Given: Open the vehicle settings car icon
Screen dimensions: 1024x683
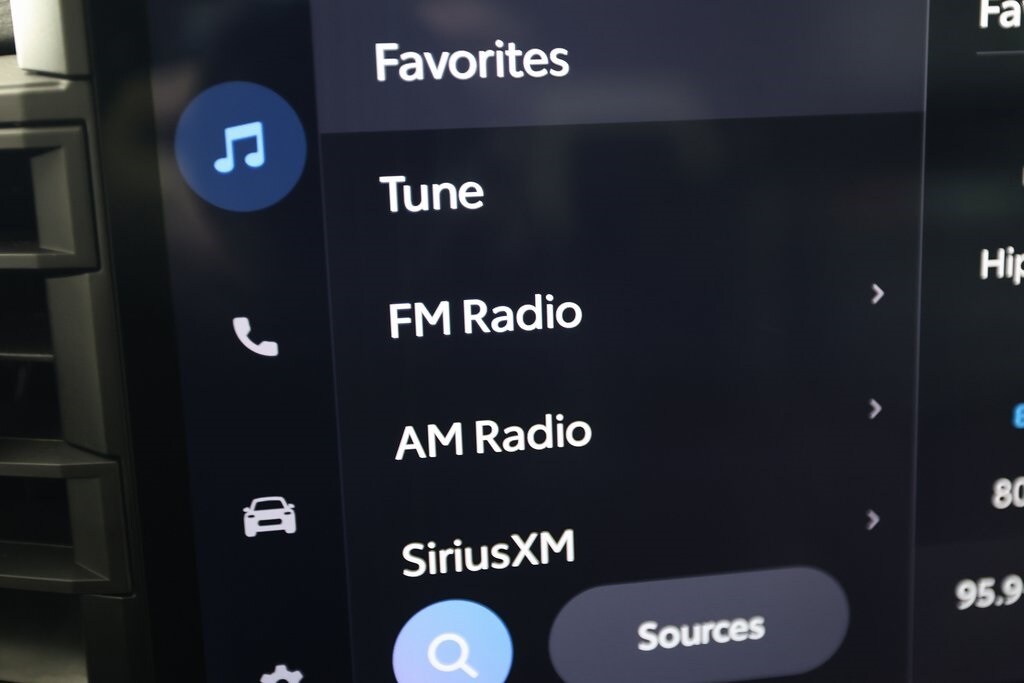Looking at the screenshot, I should 269,516.
